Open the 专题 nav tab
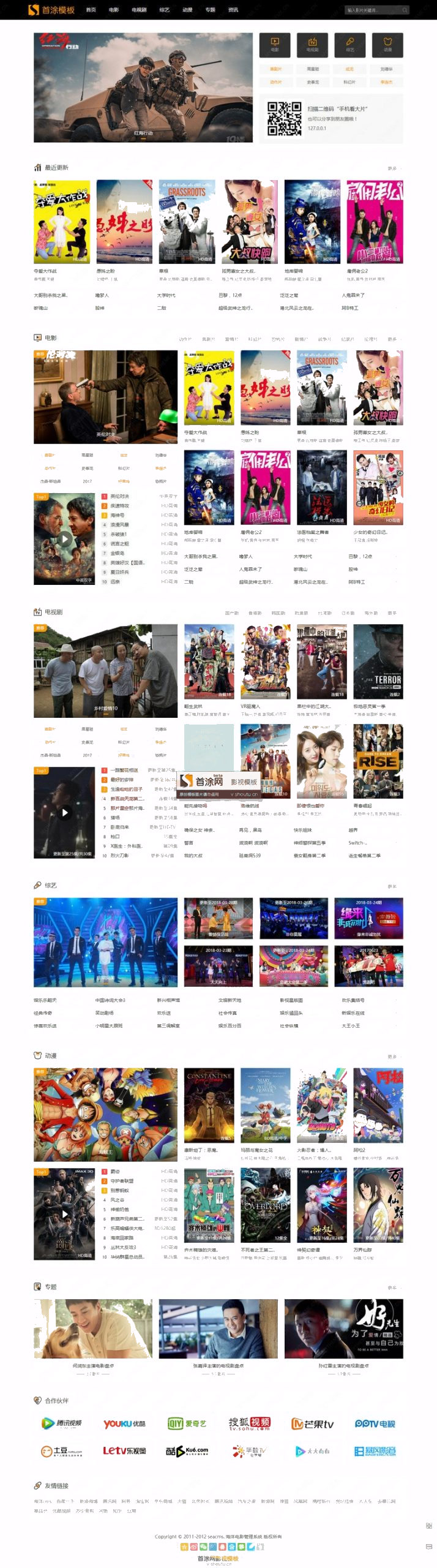The image size is (437, 1568). click(211, 10)
